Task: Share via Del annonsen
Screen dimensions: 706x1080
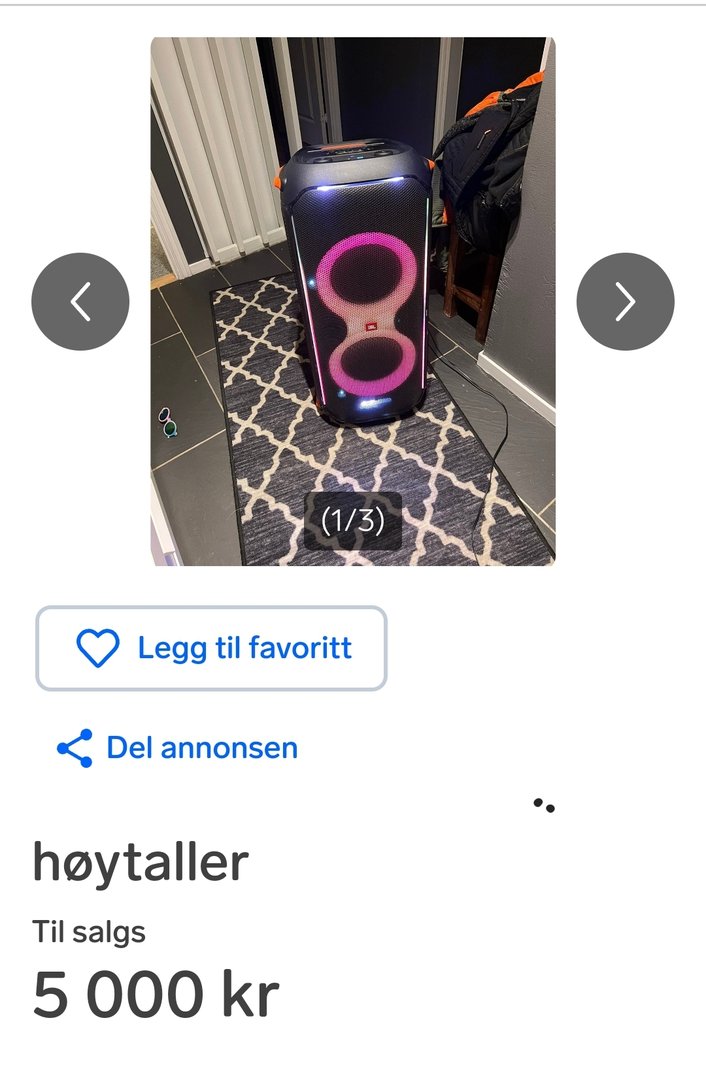Action: tap(177, 748)
